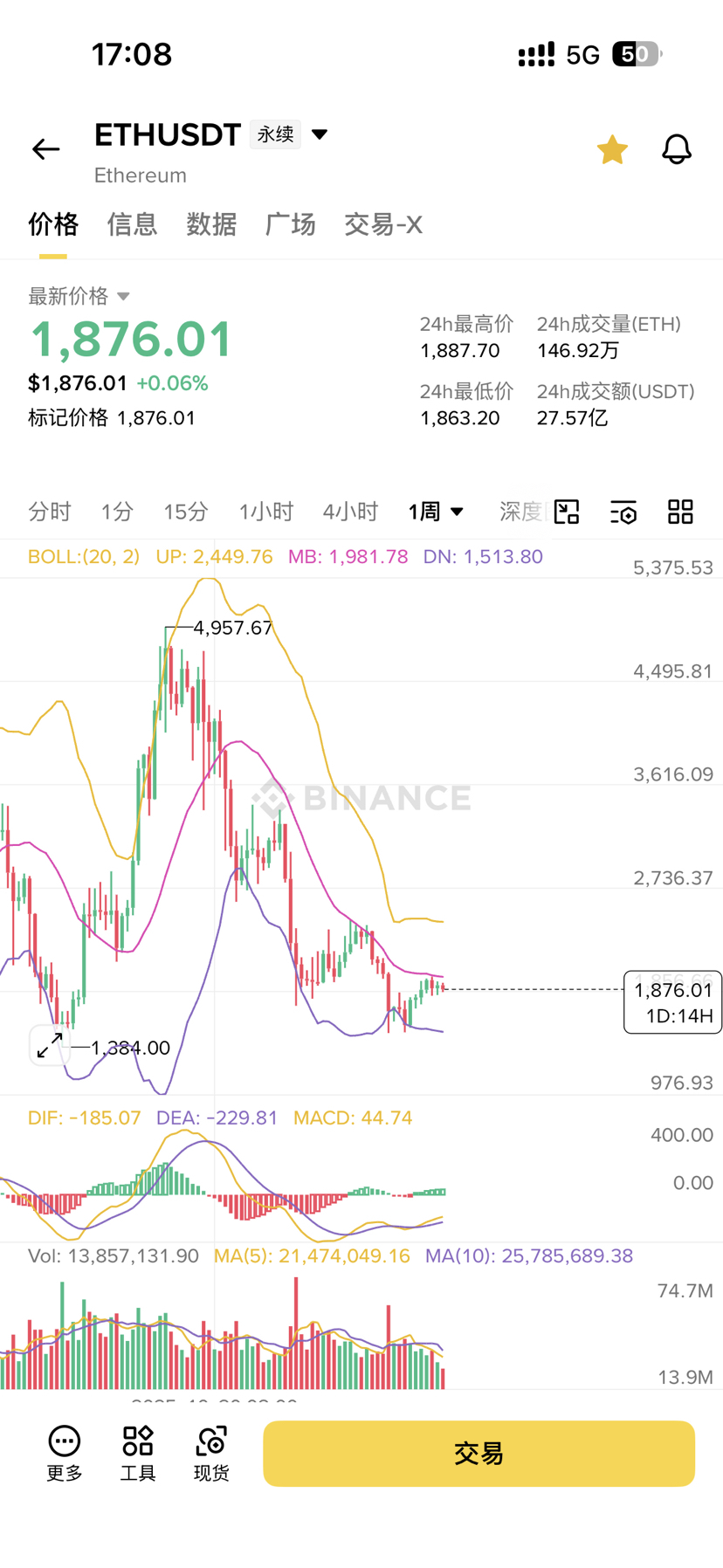Viewport: 723px width, 1568px height.
Task: Select the 1小时 chart interval
Action: tap(266, 512)
